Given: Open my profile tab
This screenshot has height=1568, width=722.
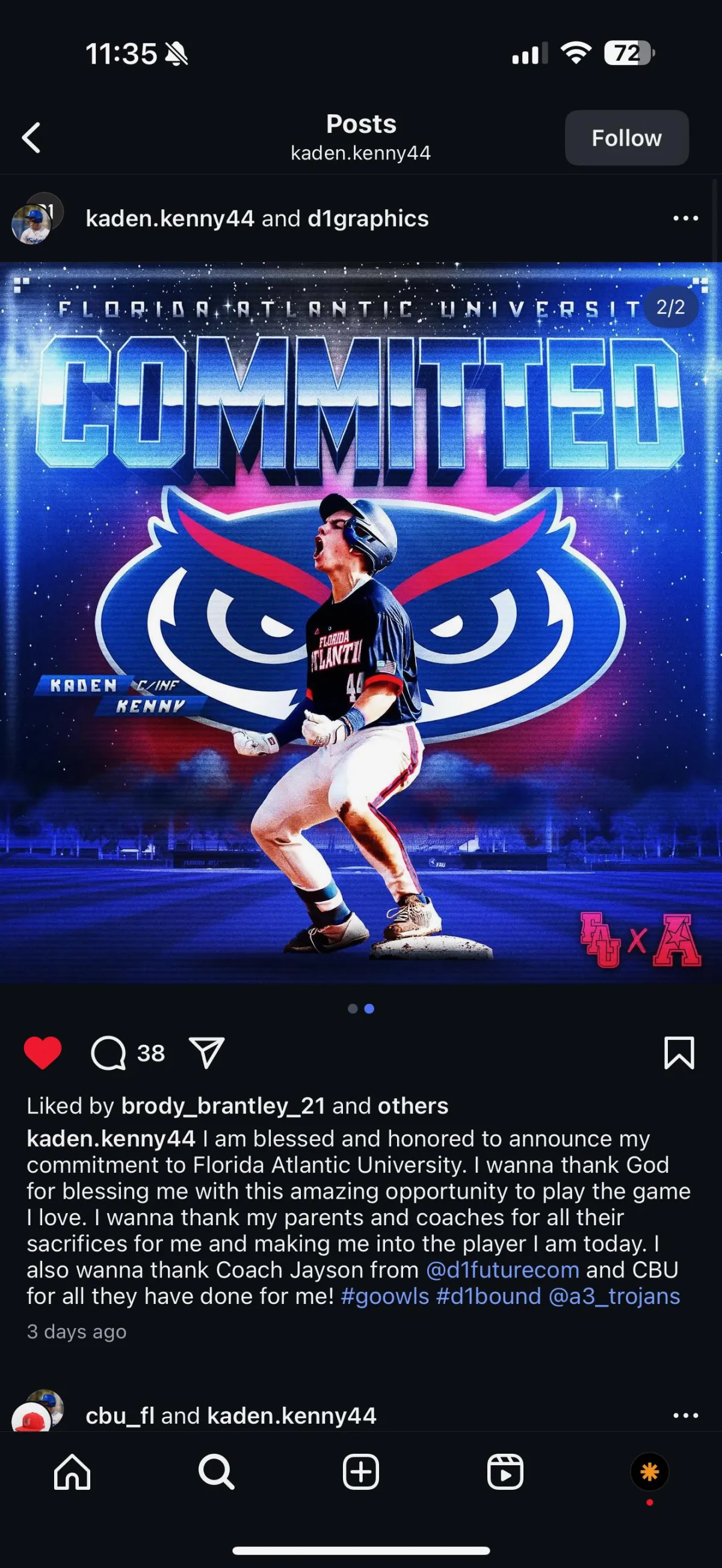Looking at the screenshot, I should 650,1472.
